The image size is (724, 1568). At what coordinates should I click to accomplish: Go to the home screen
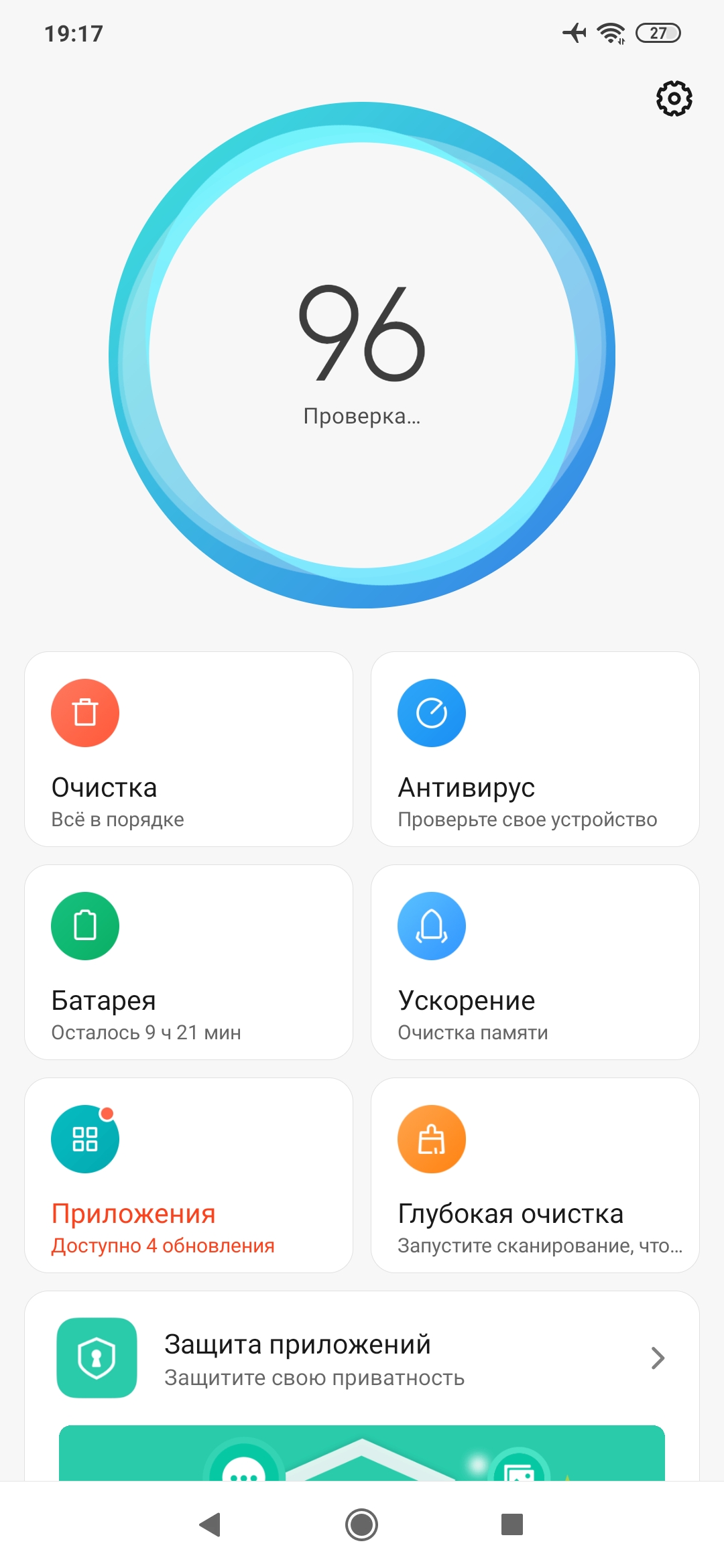coord(362,1524)
